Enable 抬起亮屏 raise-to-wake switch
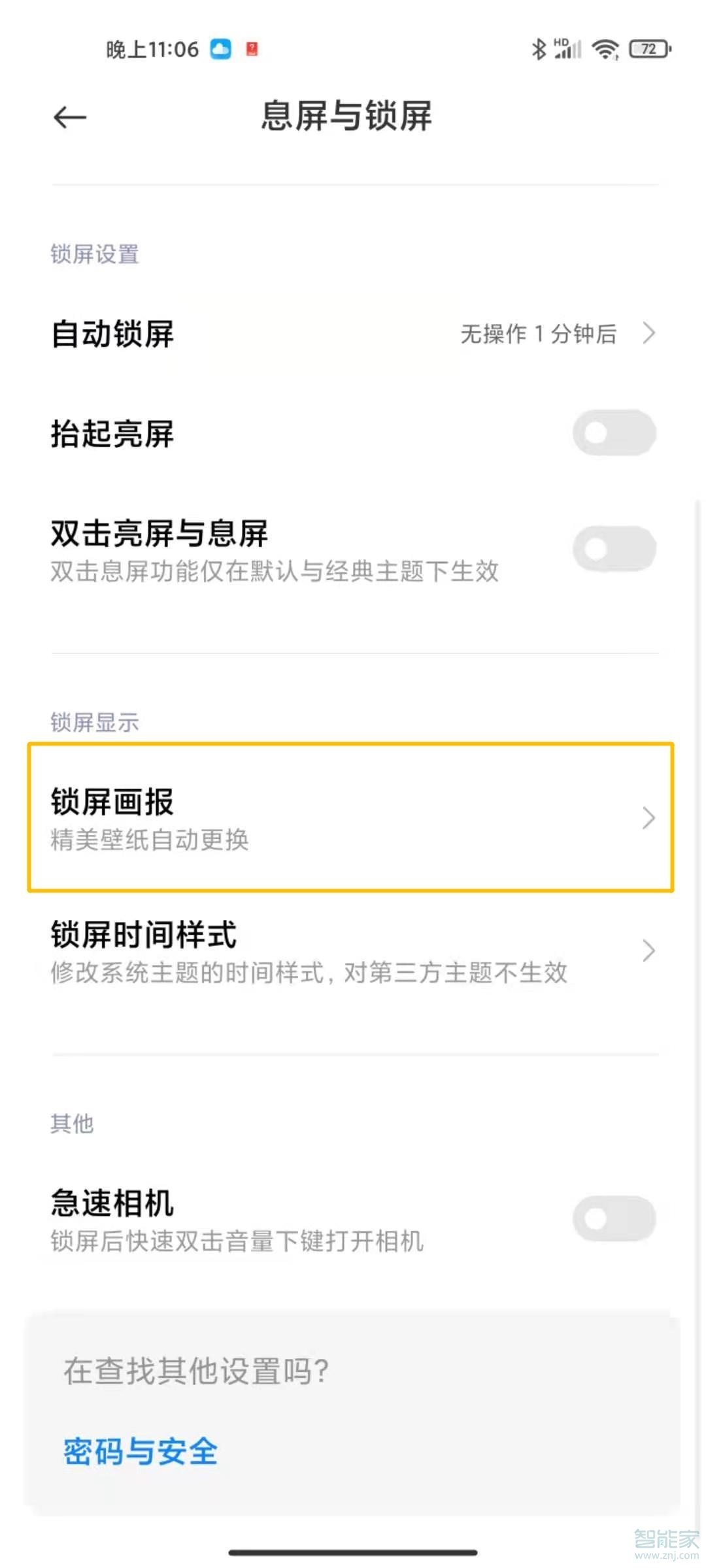Image resolution: width=706 pixels, height=1568 pixels. pos(613,433)
